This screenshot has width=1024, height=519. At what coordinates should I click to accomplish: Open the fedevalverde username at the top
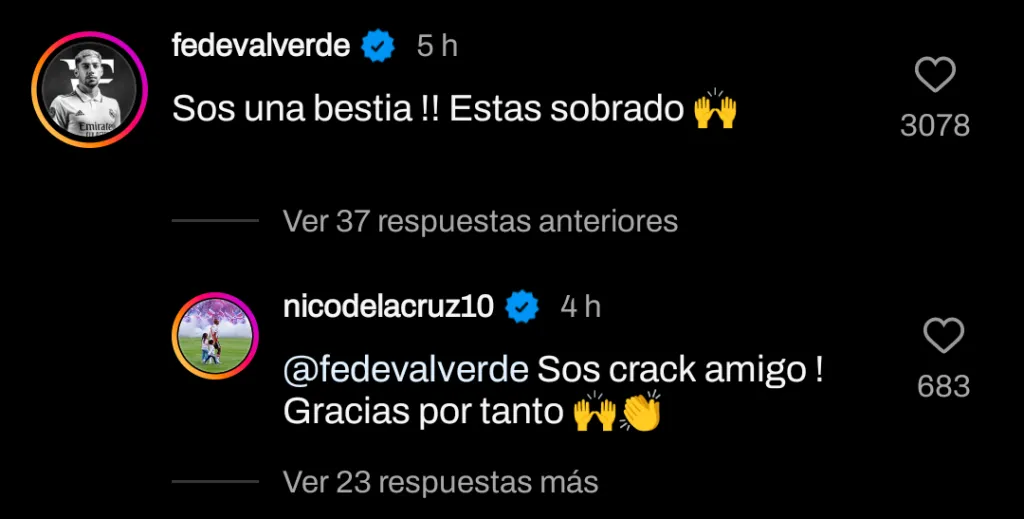tap(261, 46)
